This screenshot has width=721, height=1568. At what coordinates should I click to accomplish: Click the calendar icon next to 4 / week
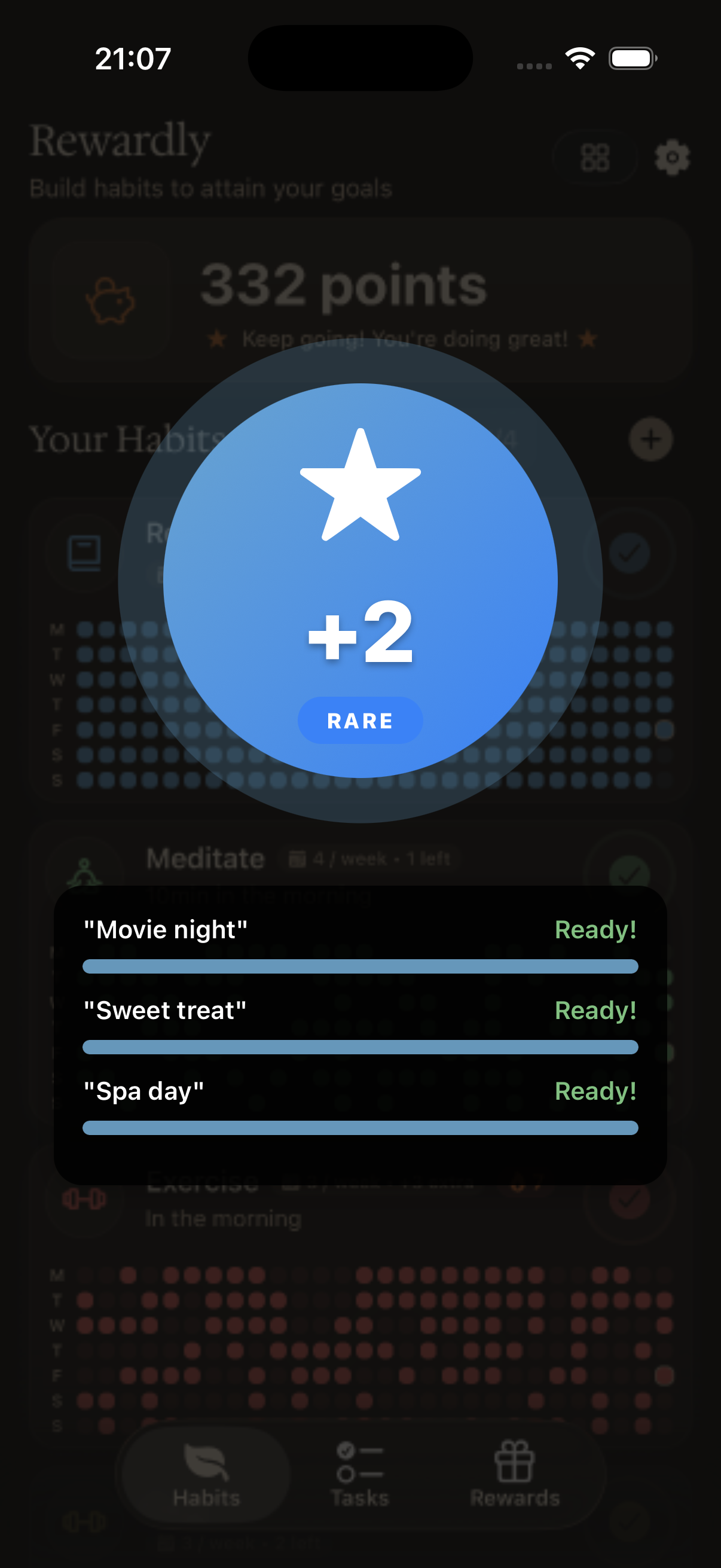(298, 858)
